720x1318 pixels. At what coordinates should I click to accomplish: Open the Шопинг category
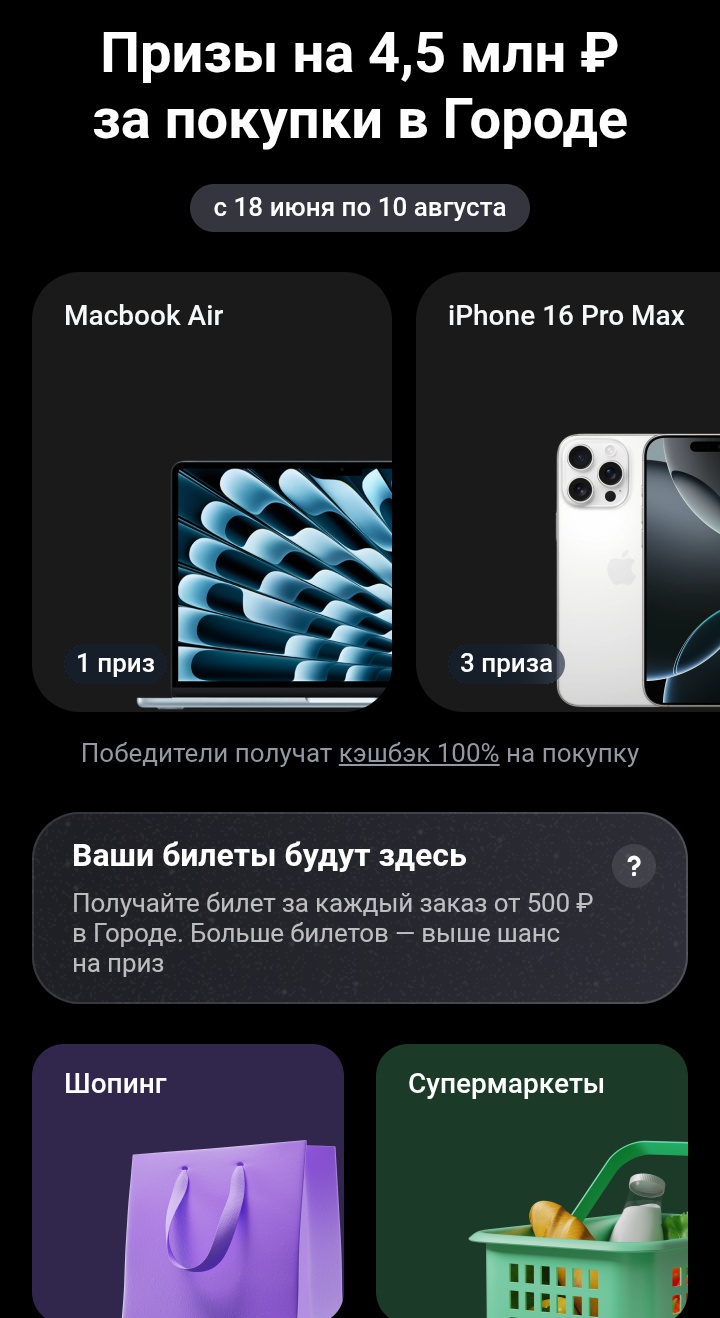point(188,1180)
